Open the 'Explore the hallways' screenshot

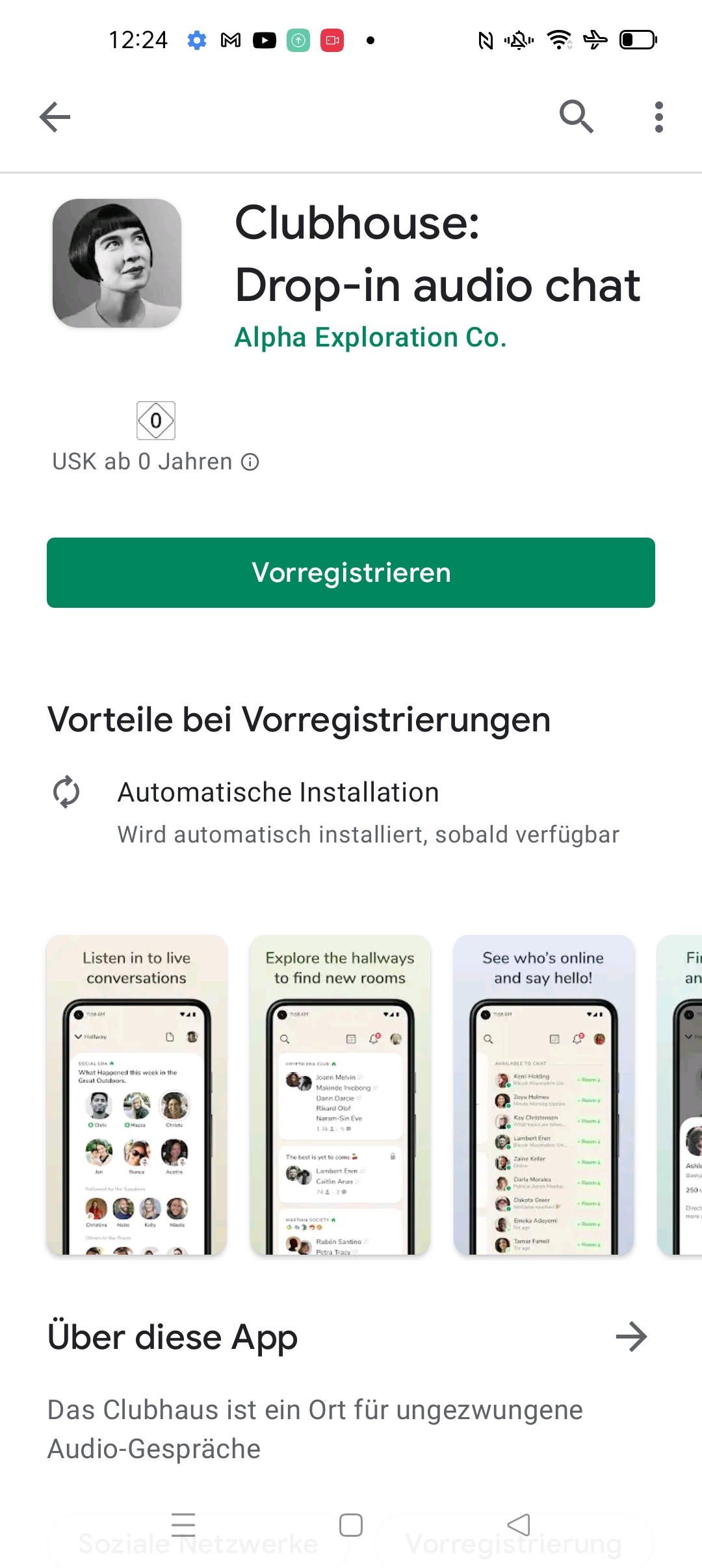[340, 1095]
